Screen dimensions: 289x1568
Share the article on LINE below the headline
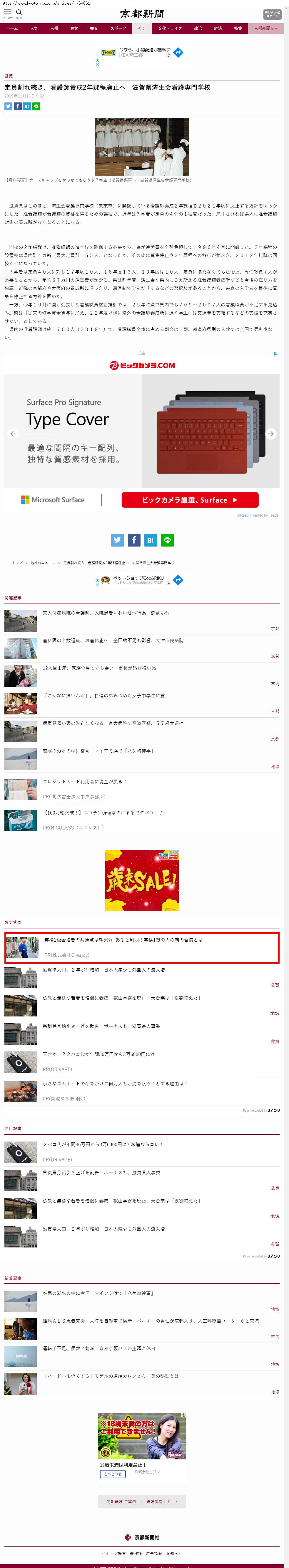(x=36, y=107)
